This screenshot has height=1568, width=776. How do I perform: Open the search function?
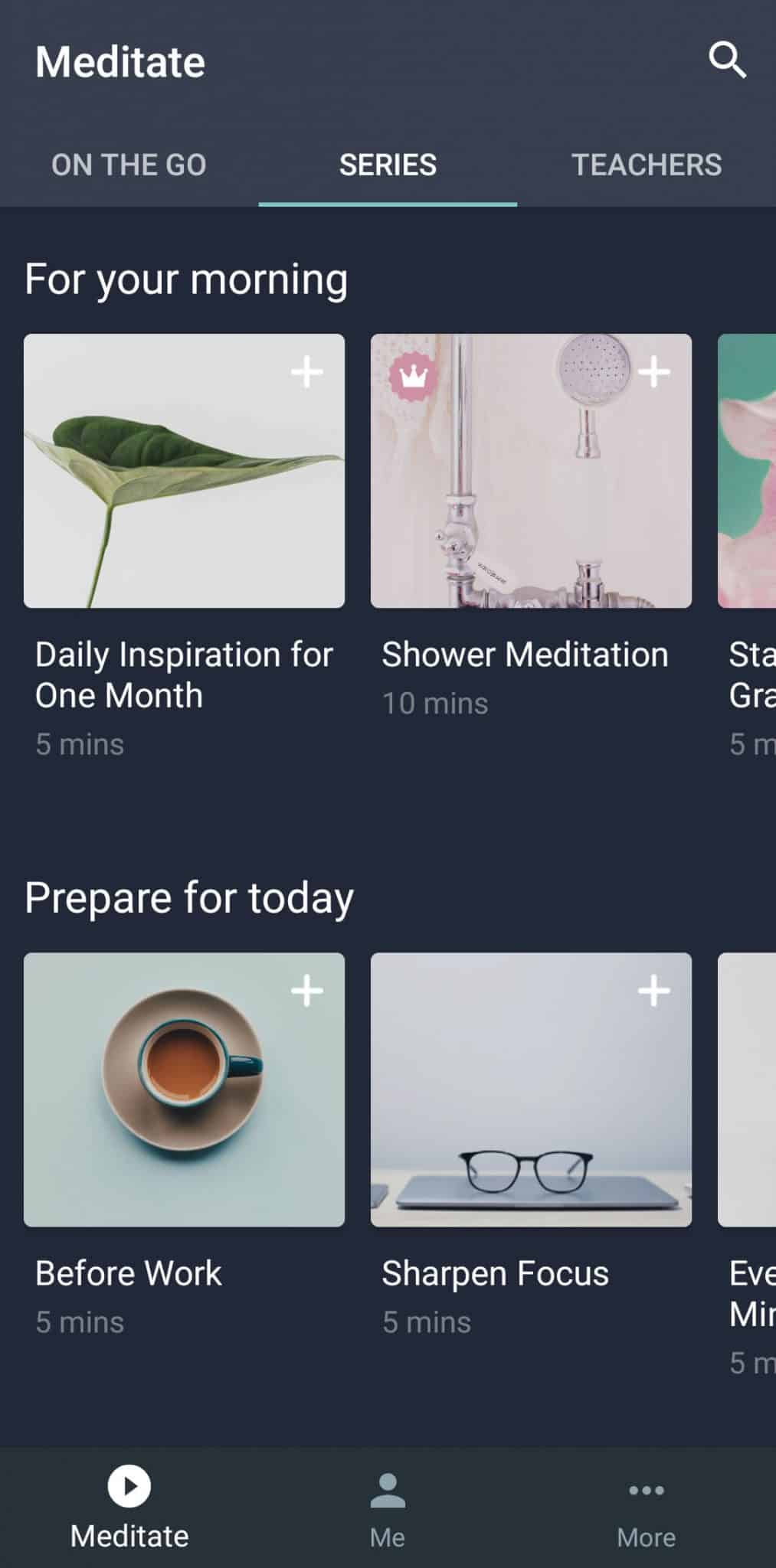[x=726, y=61]
